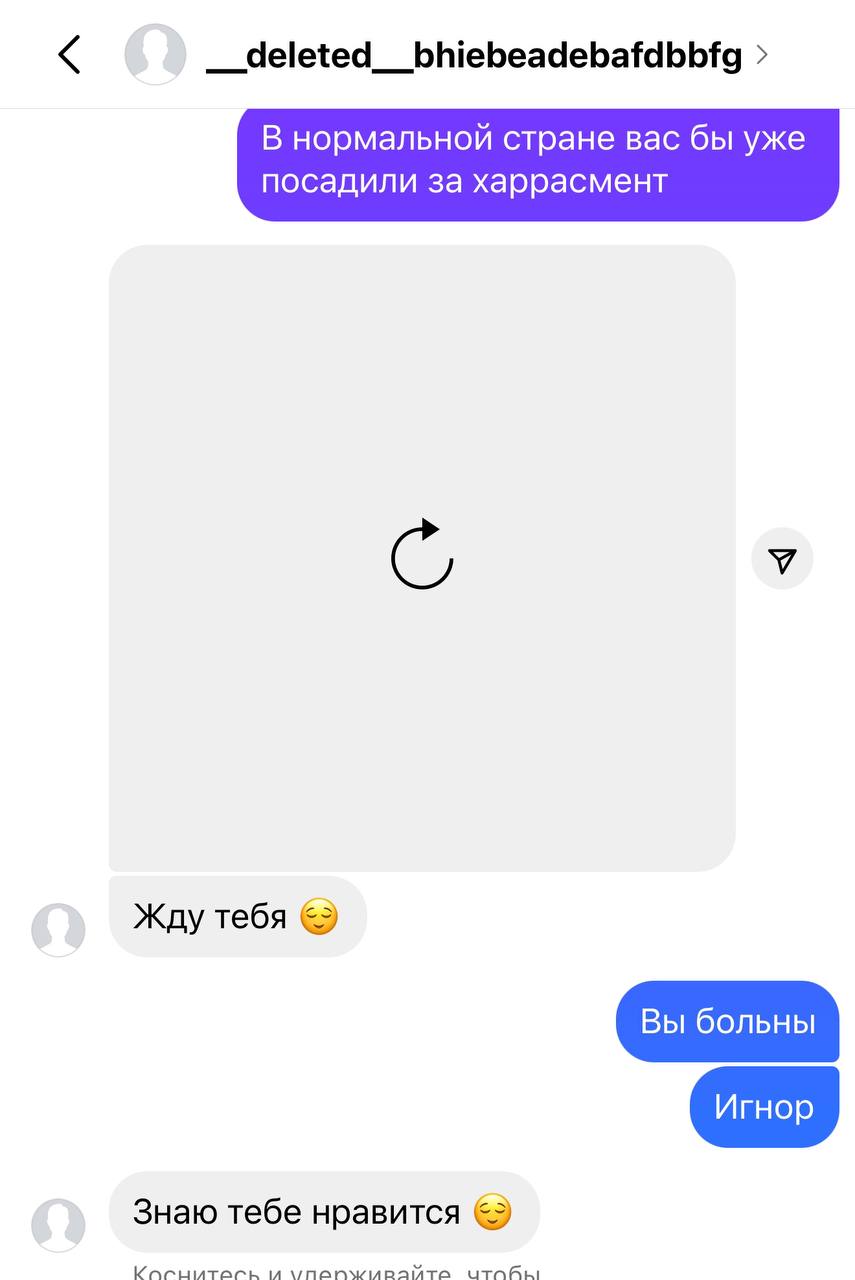Open the deleted user's profile from the header

pos(473,56)
